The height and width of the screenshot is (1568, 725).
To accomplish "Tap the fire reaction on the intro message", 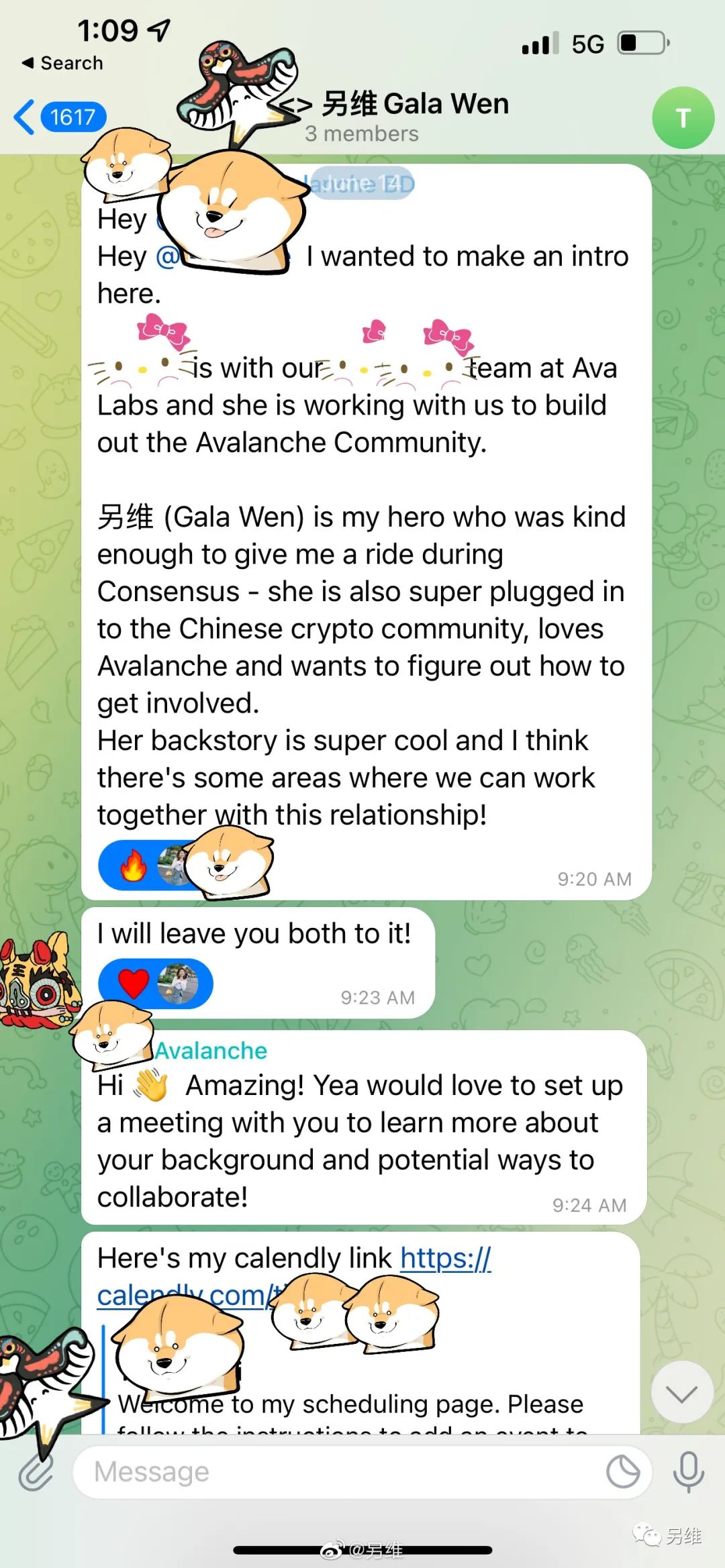I will (x=133, y=866).
